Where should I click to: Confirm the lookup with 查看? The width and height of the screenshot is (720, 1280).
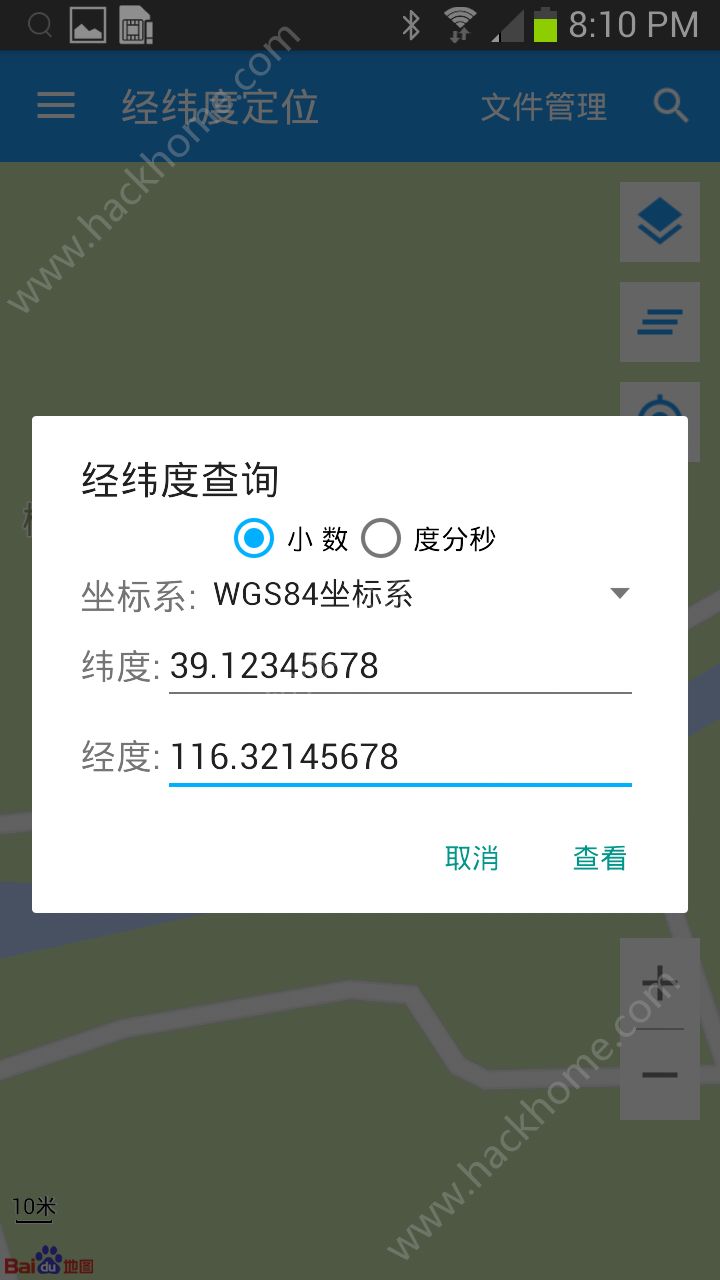click(599, 858)
